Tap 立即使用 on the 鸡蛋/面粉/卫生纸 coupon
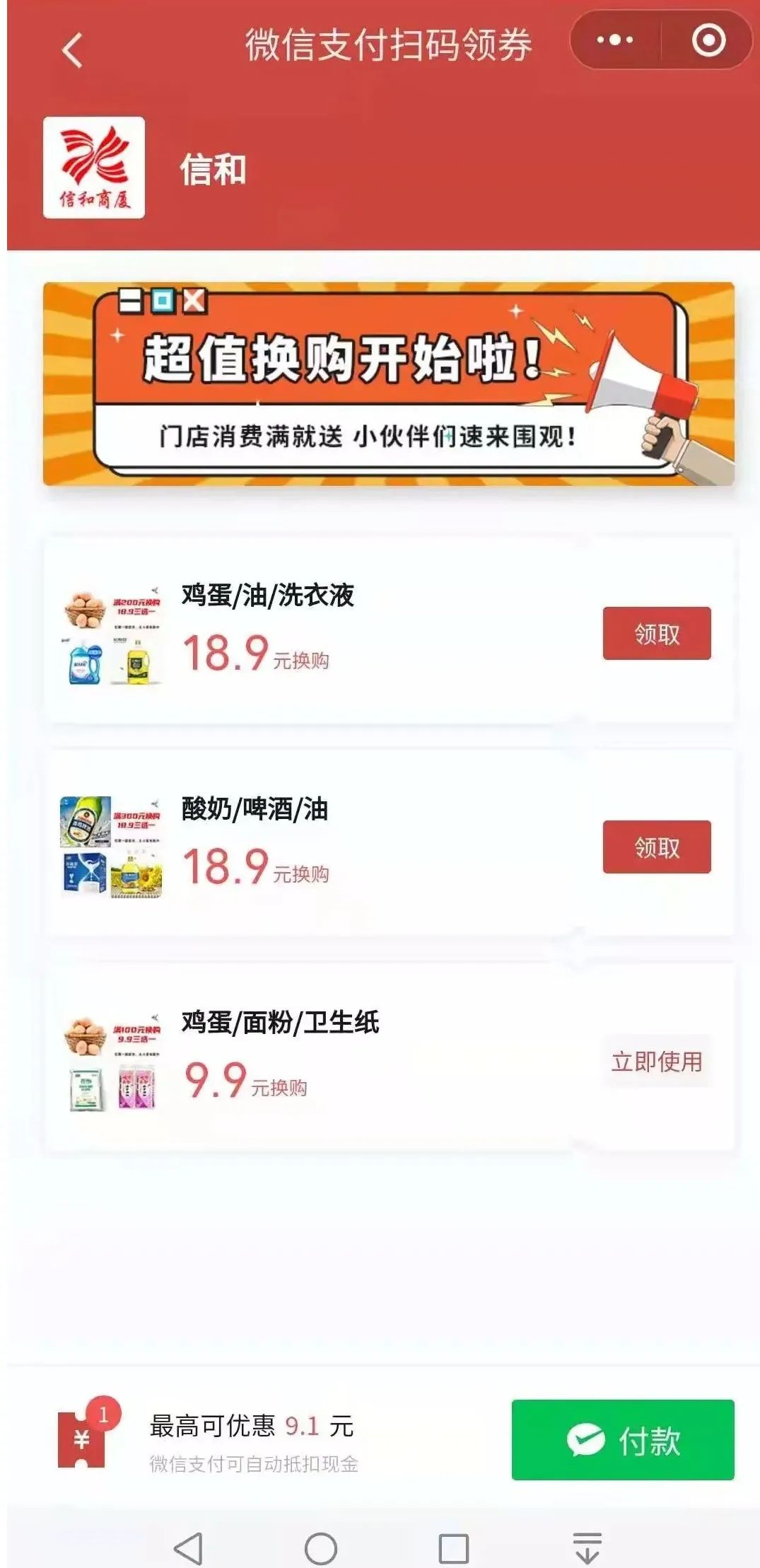The image size is (760, 1568). [x=656, y=1061]
